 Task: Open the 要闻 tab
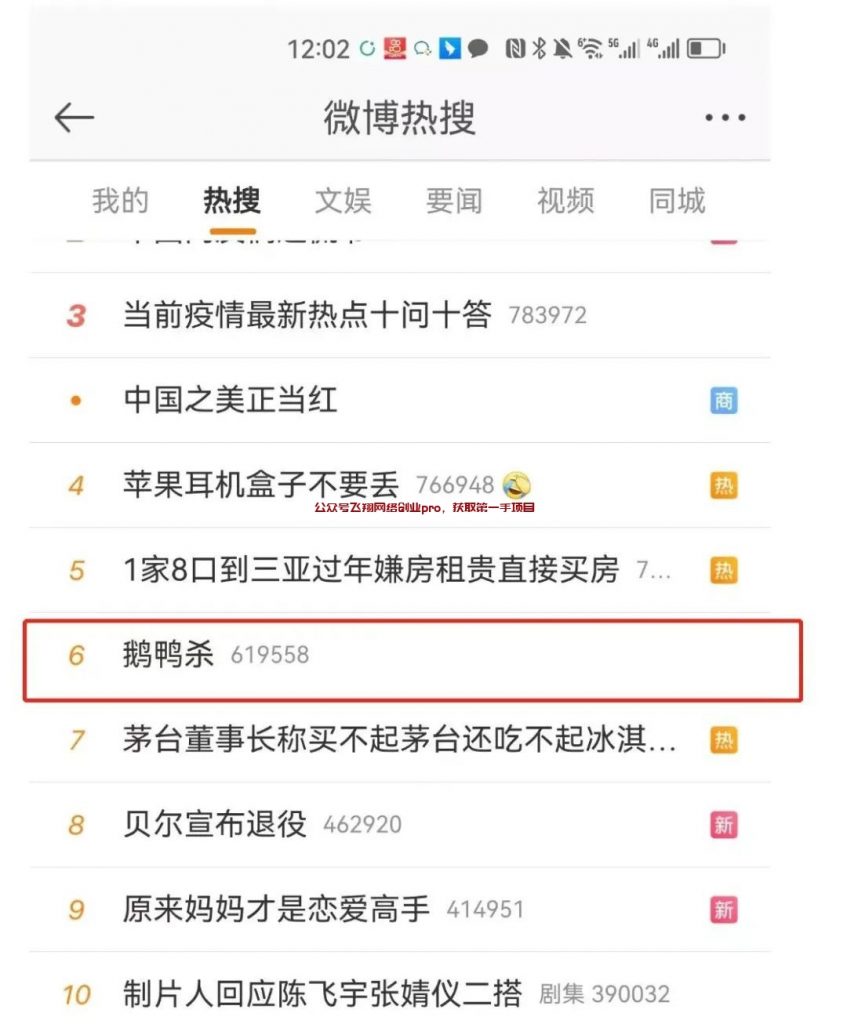pyautogui.click(x=454, y=201)
